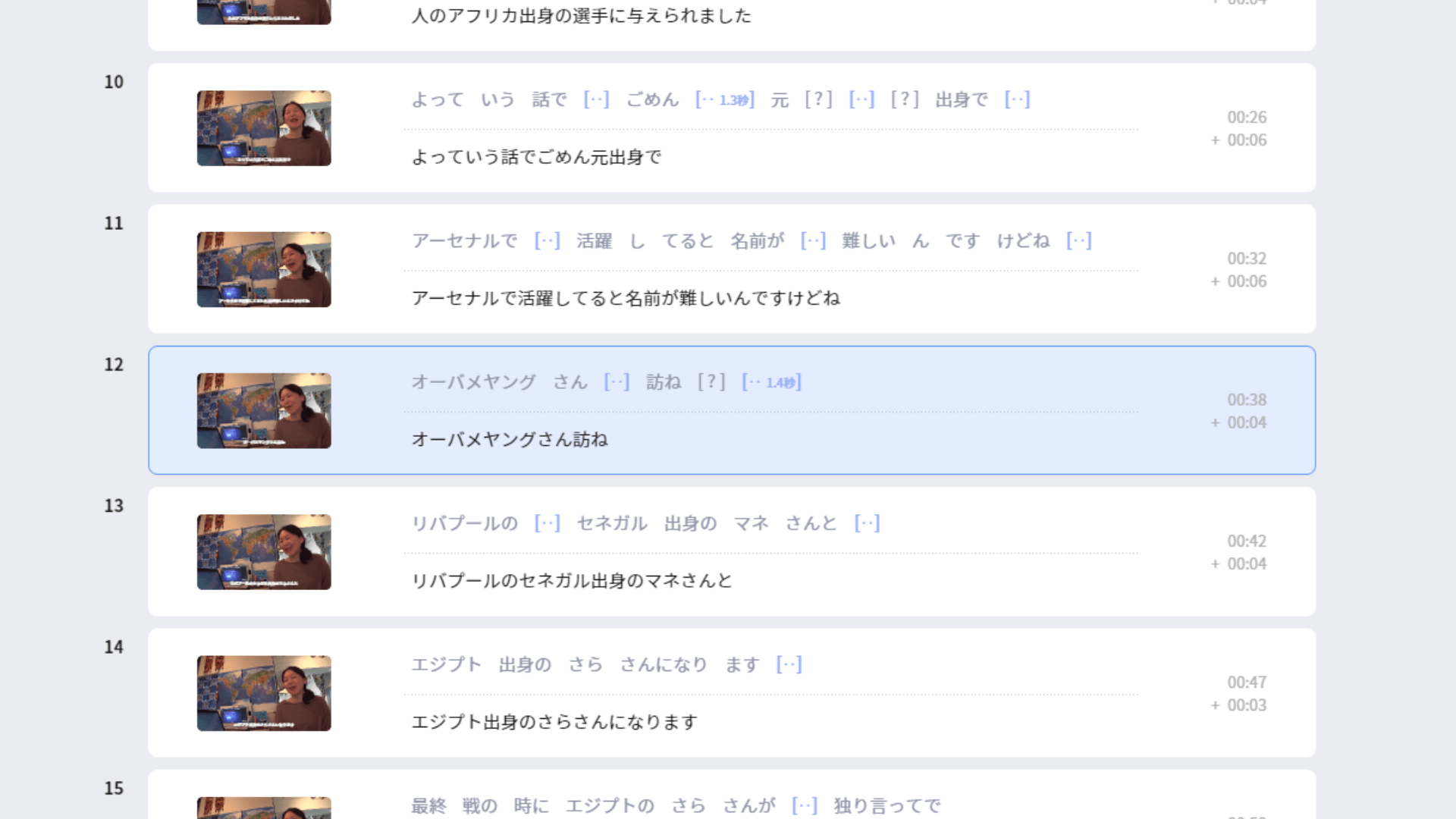
Task: Select the word 難しい in segment 11
Action: click(x=868, y=241)
